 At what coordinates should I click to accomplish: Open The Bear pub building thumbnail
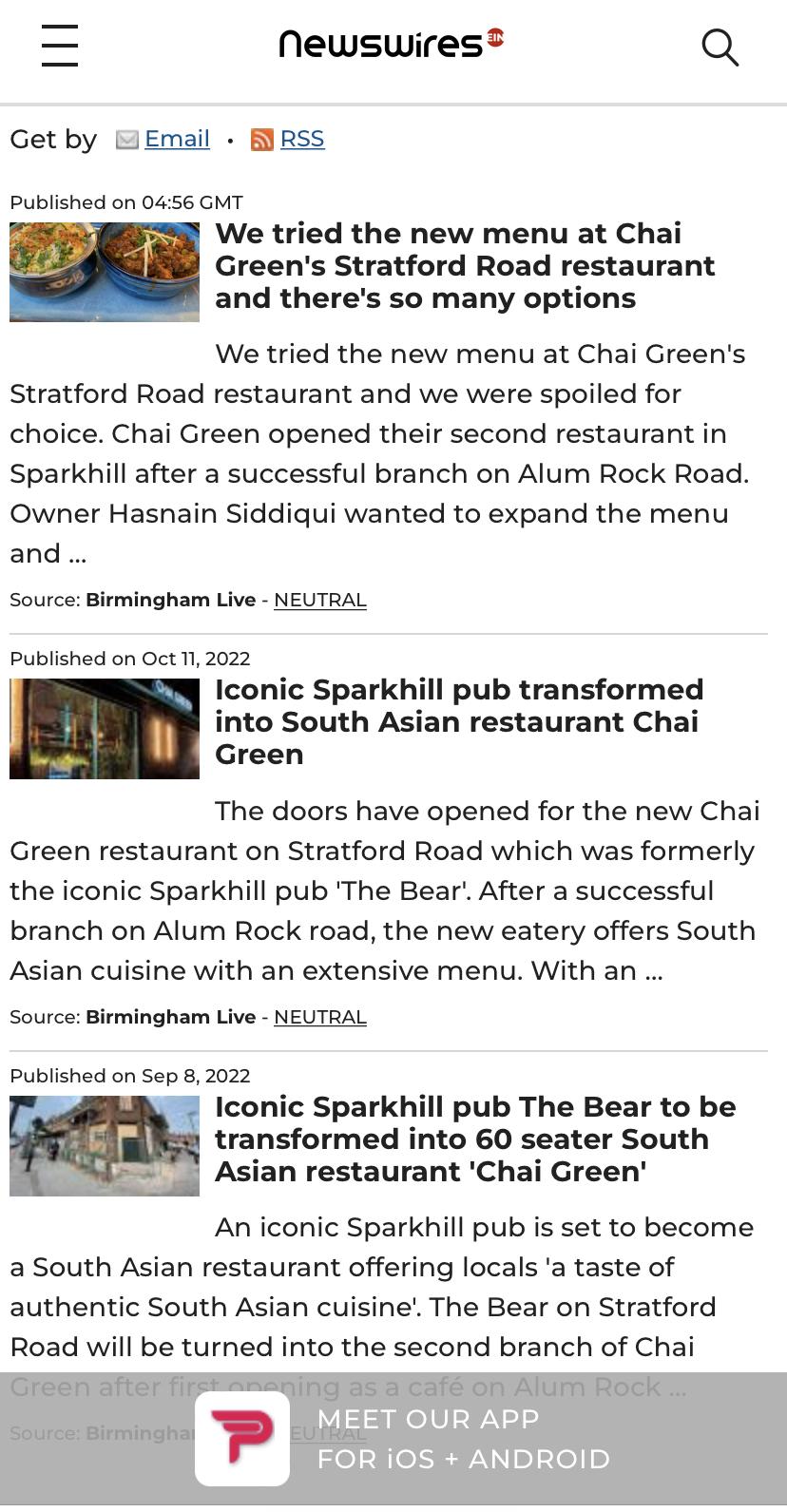coord(105,1145)
